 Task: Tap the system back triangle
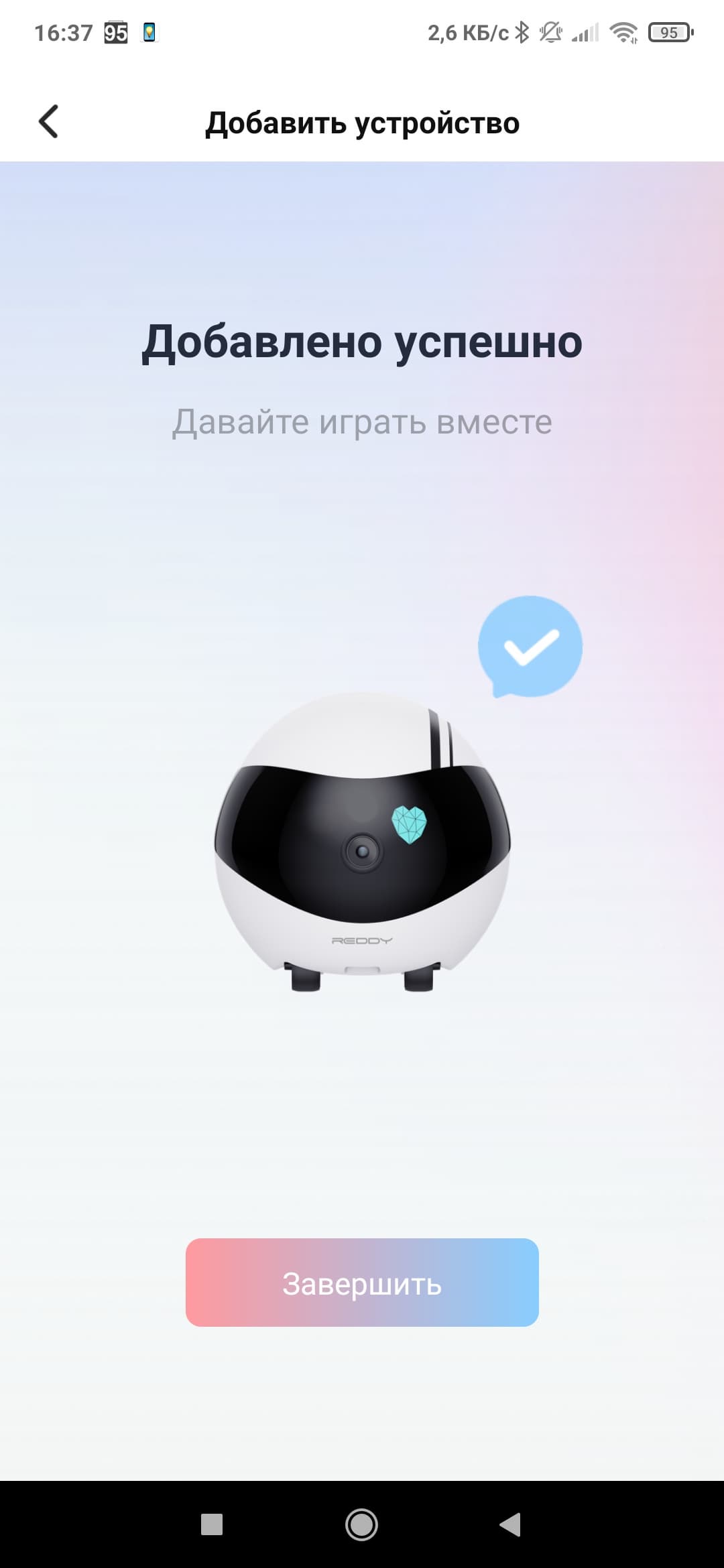[511, 1524]
